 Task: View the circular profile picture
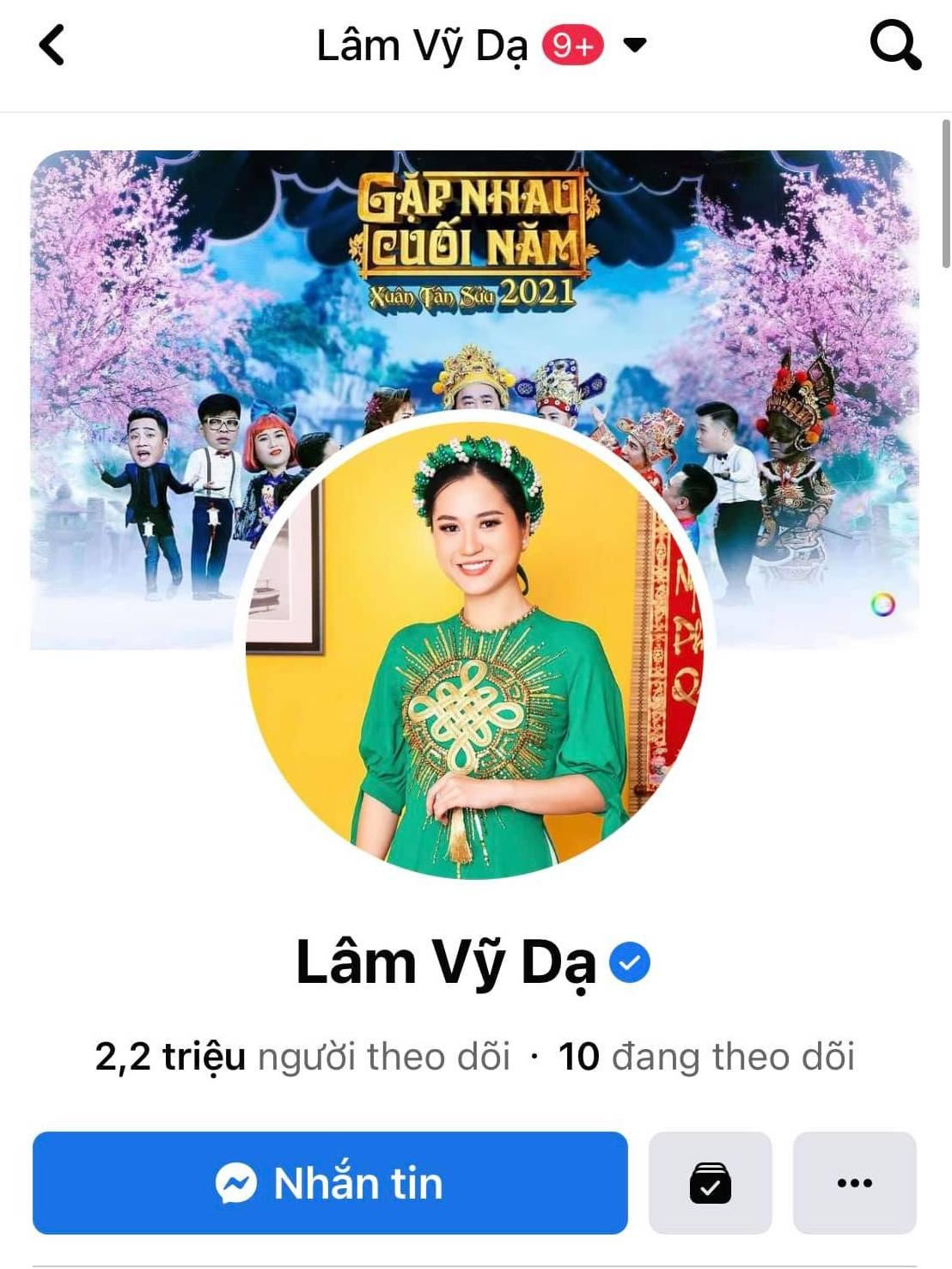pos(476,648)
